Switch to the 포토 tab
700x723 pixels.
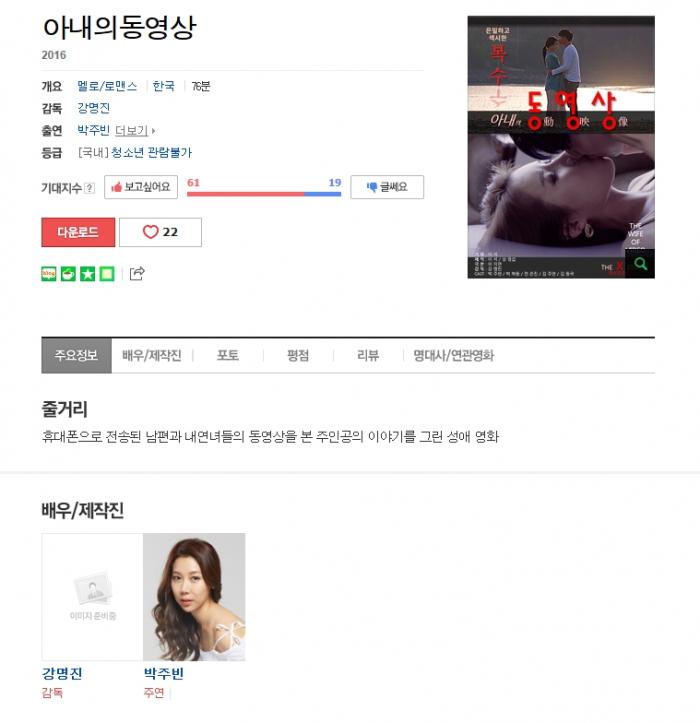pyautogui.click(x=228, y=356)
